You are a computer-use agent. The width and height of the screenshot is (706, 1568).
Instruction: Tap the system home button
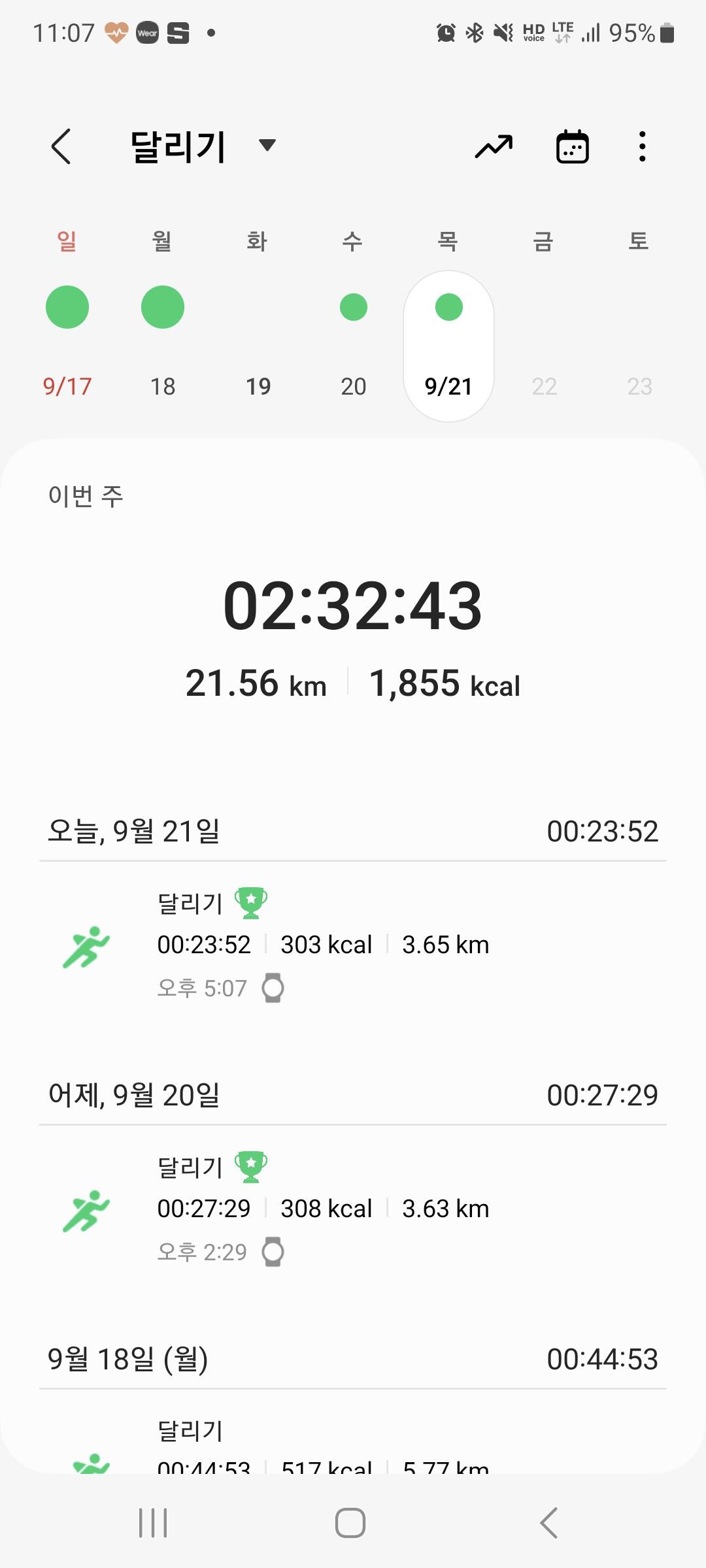(x=350, y=1523)
